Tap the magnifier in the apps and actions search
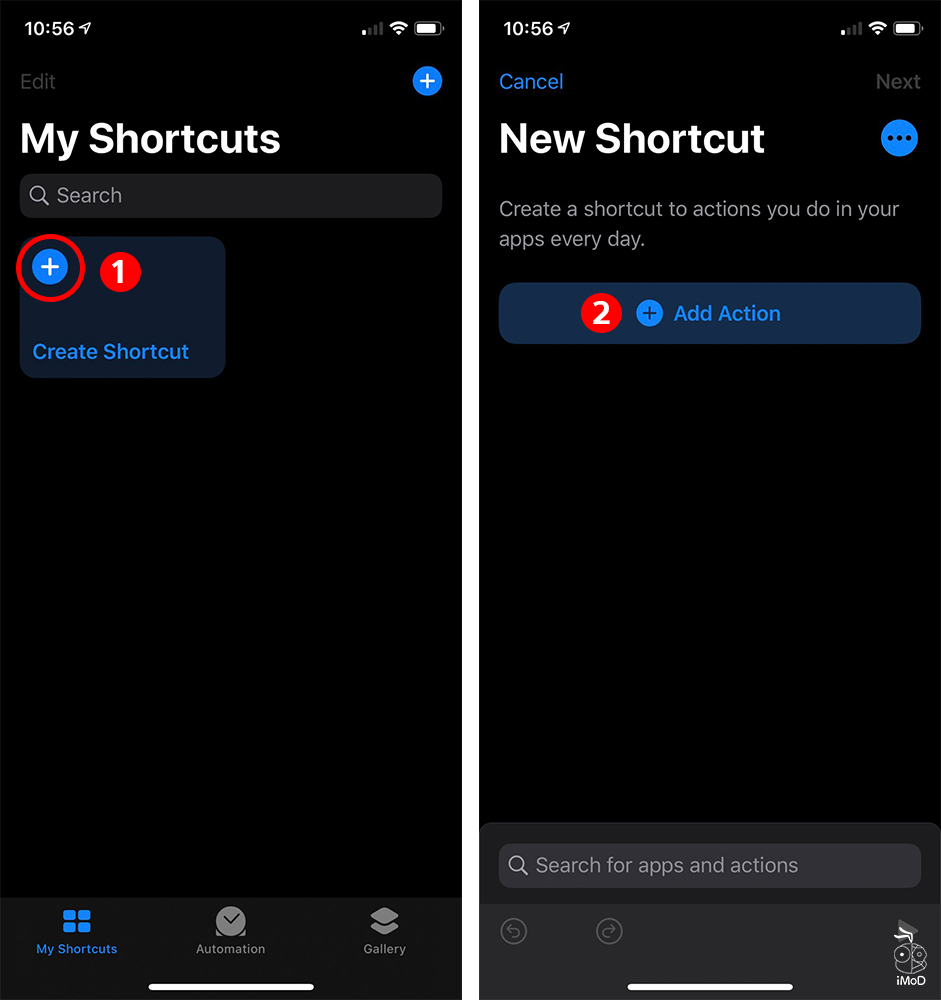This screenshot has height=1000, width=941. click(x=519, y=865)
